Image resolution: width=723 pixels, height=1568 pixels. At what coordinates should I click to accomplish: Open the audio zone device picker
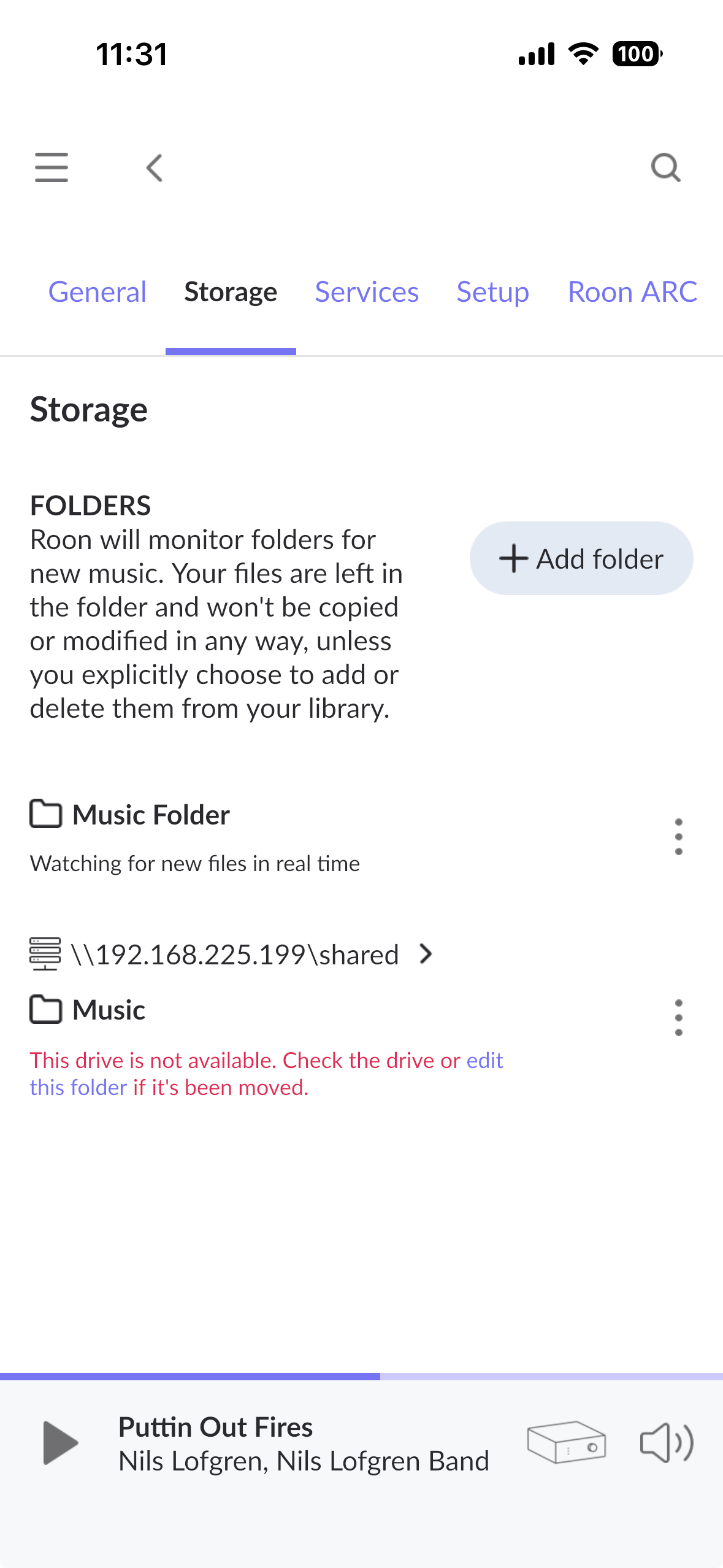(566, 1442)
